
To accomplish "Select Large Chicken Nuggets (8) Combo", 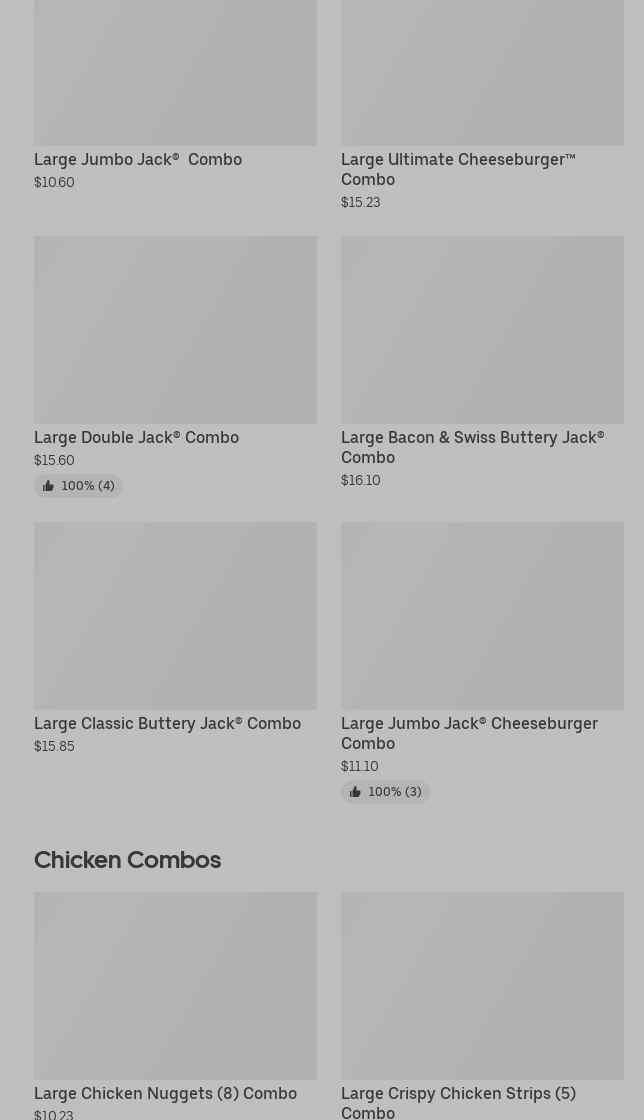I will point(175,986).
